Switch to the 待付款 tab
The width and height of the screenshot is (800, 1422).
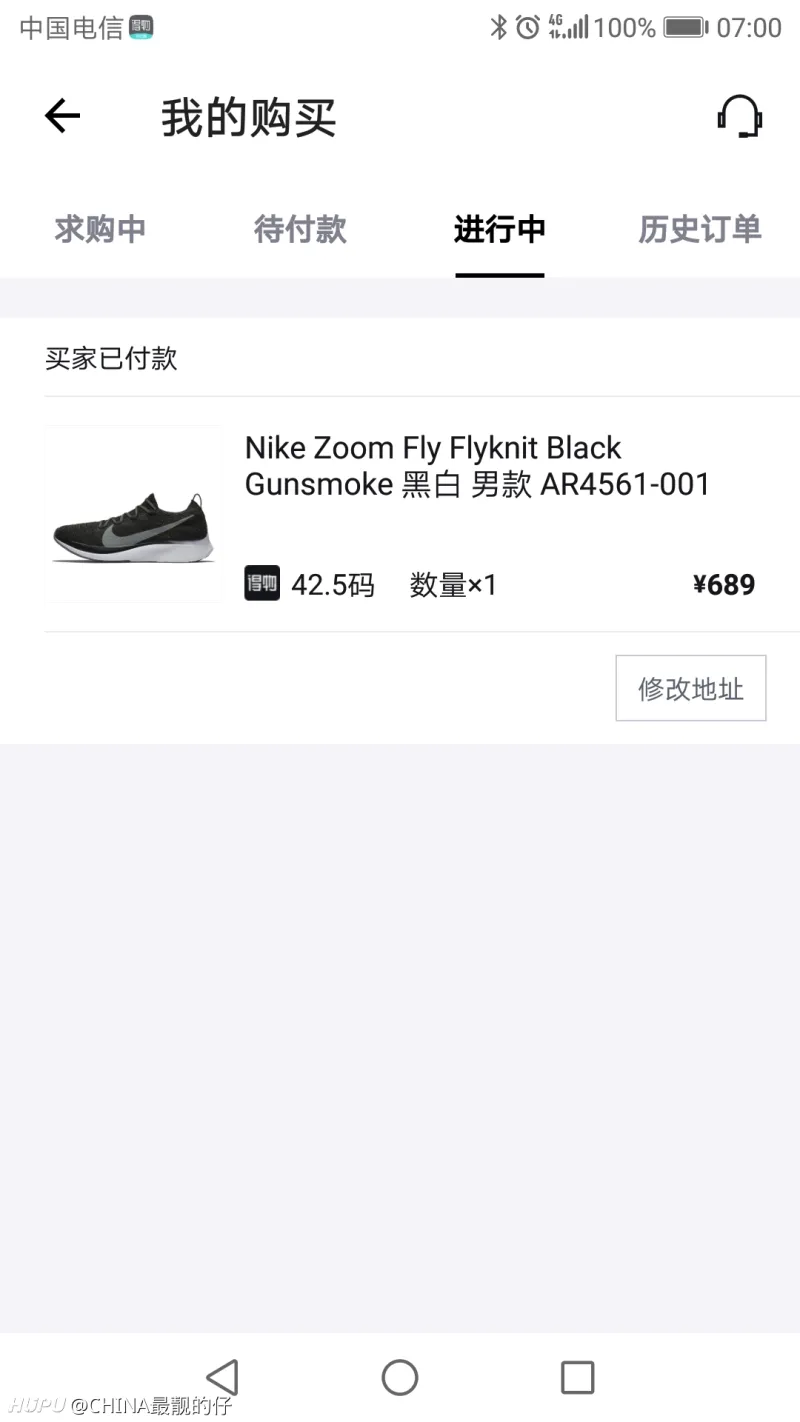[300, 229]
